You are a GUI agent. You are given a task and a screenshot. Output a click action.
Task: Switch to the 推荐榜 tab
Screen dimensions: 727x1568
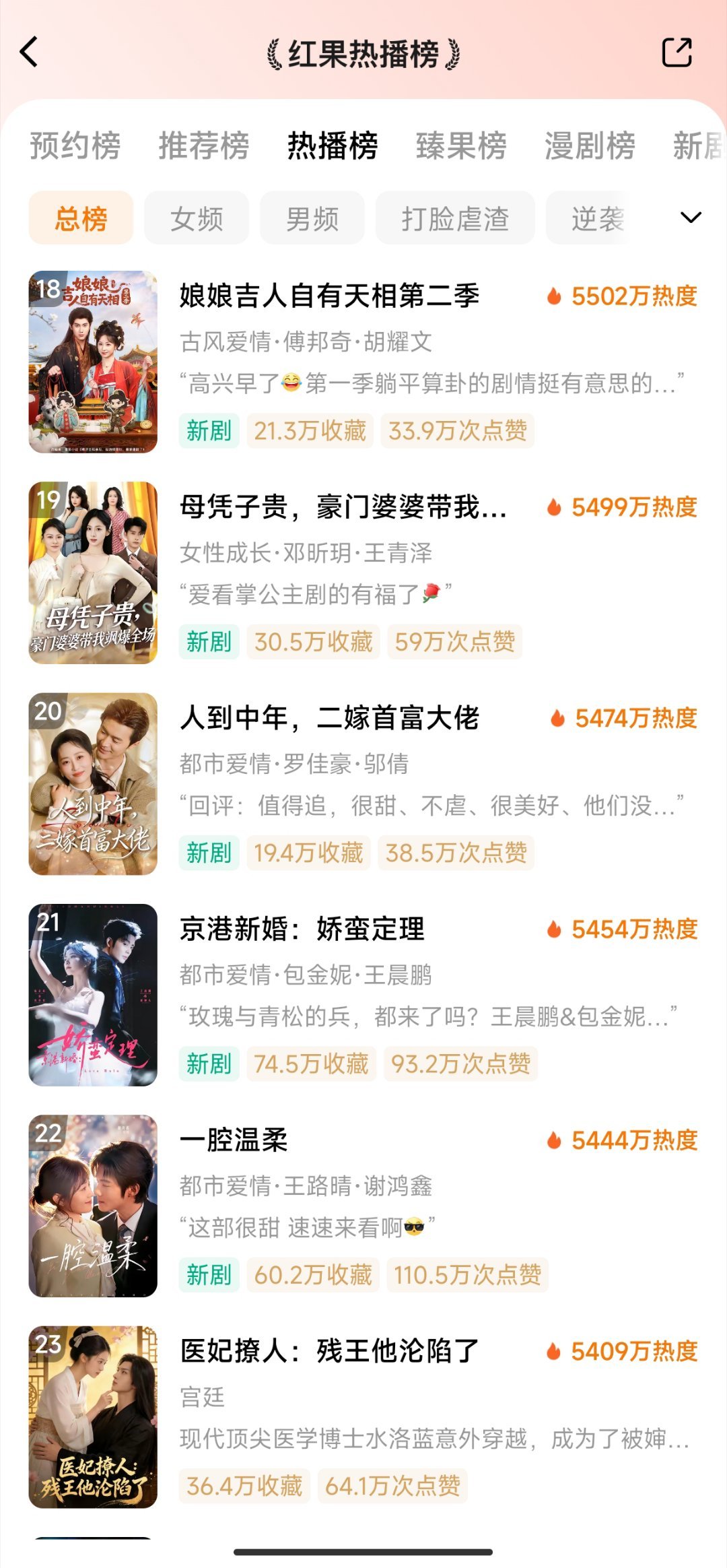coord(204,145)
